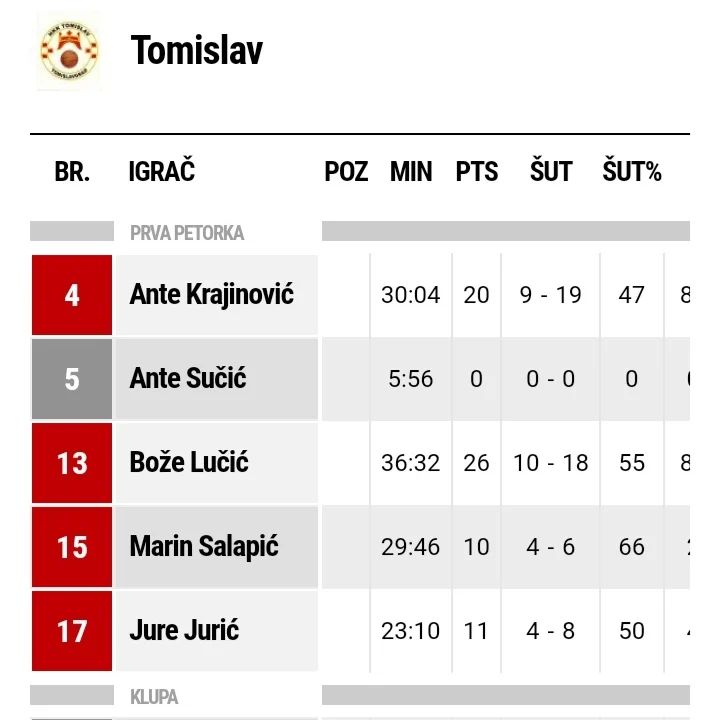720x720 pixels.
Task: Open Jure Jurić's player page
Action: pos(184,631)
